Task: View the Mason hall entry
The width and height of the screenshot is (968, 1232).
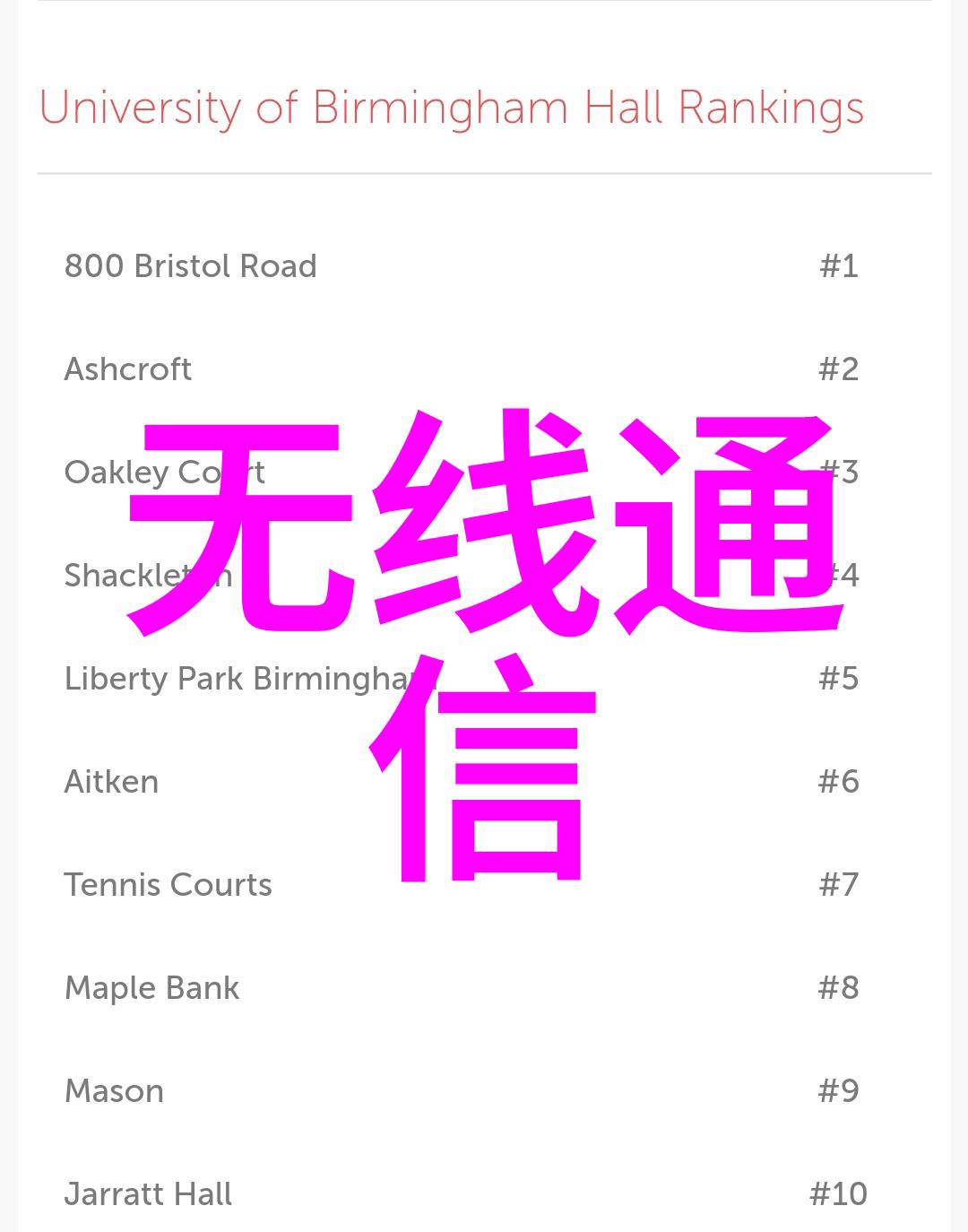Action: click(x=114, y=1091)
